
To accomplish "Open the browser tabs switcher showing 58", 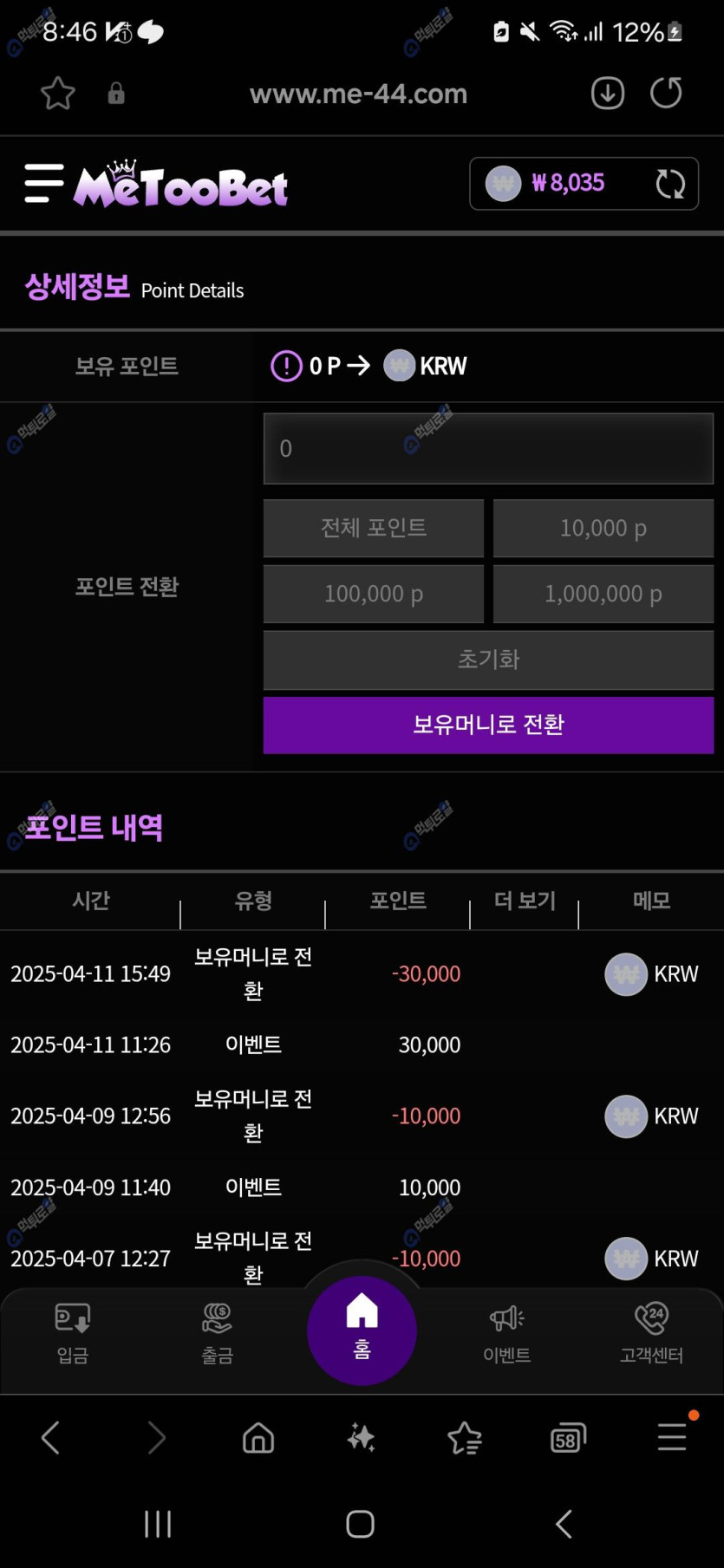I will [x=568, y=1439].
